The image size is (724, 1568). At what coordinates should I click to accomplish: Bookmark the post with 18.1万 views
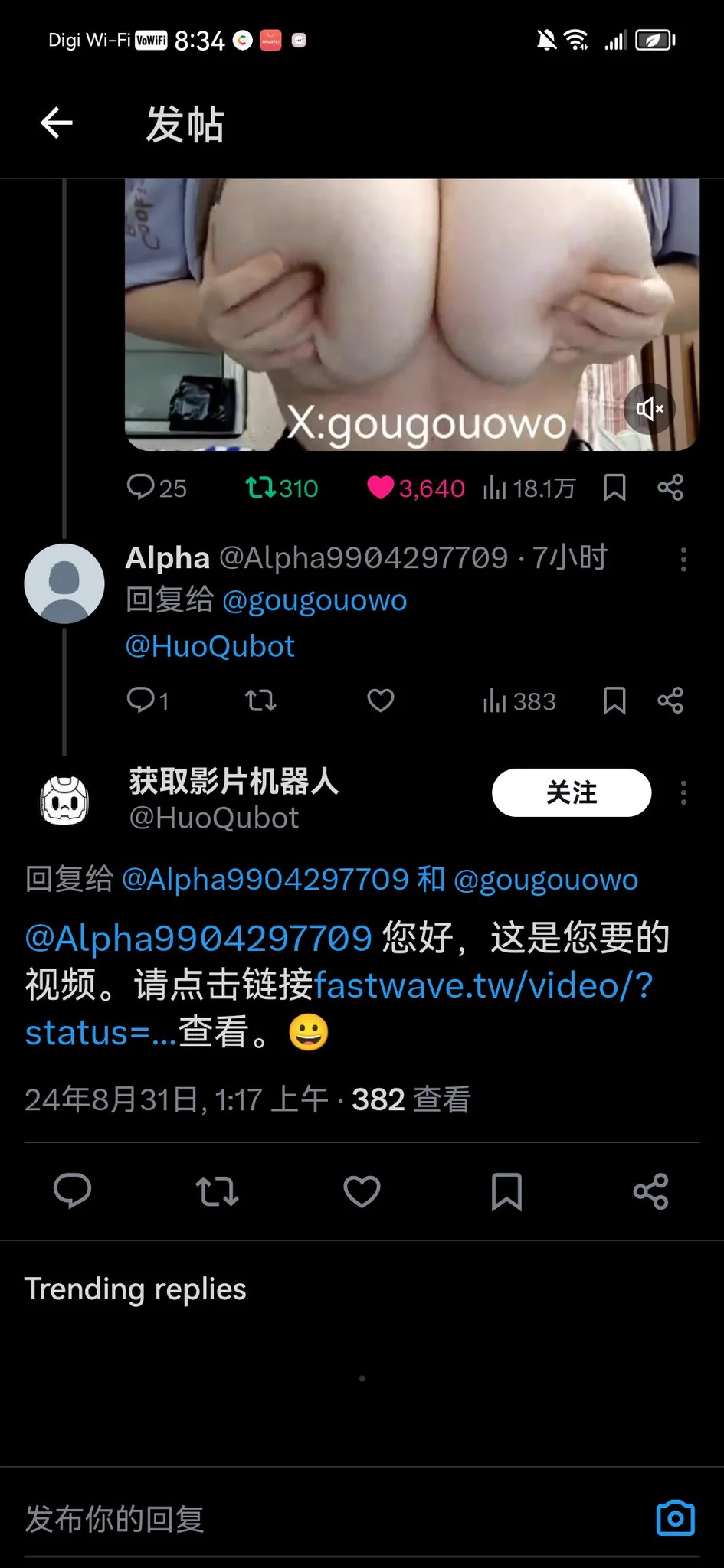coord(614,488)
